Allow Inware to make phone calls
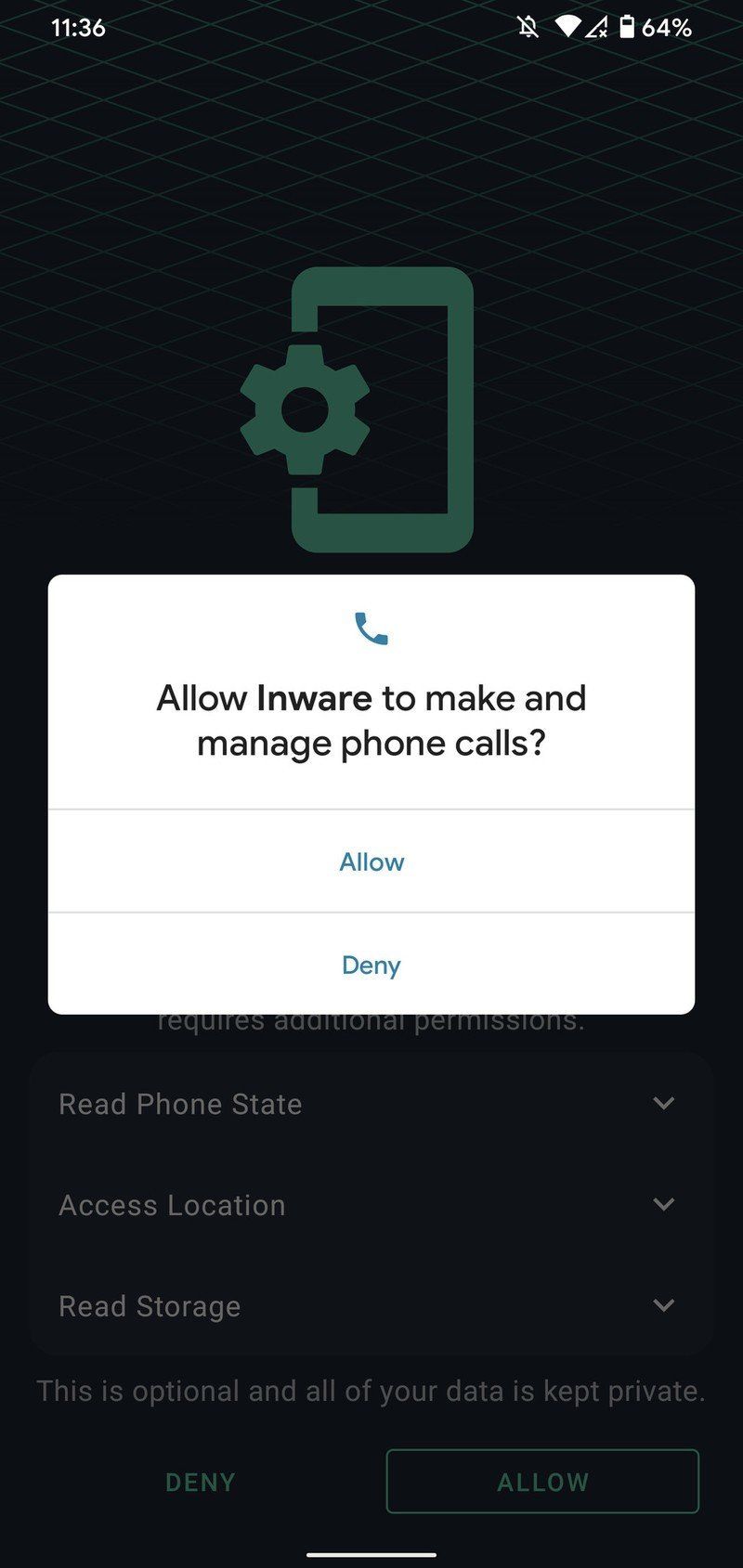The image size is (743, 1568). 371,862
